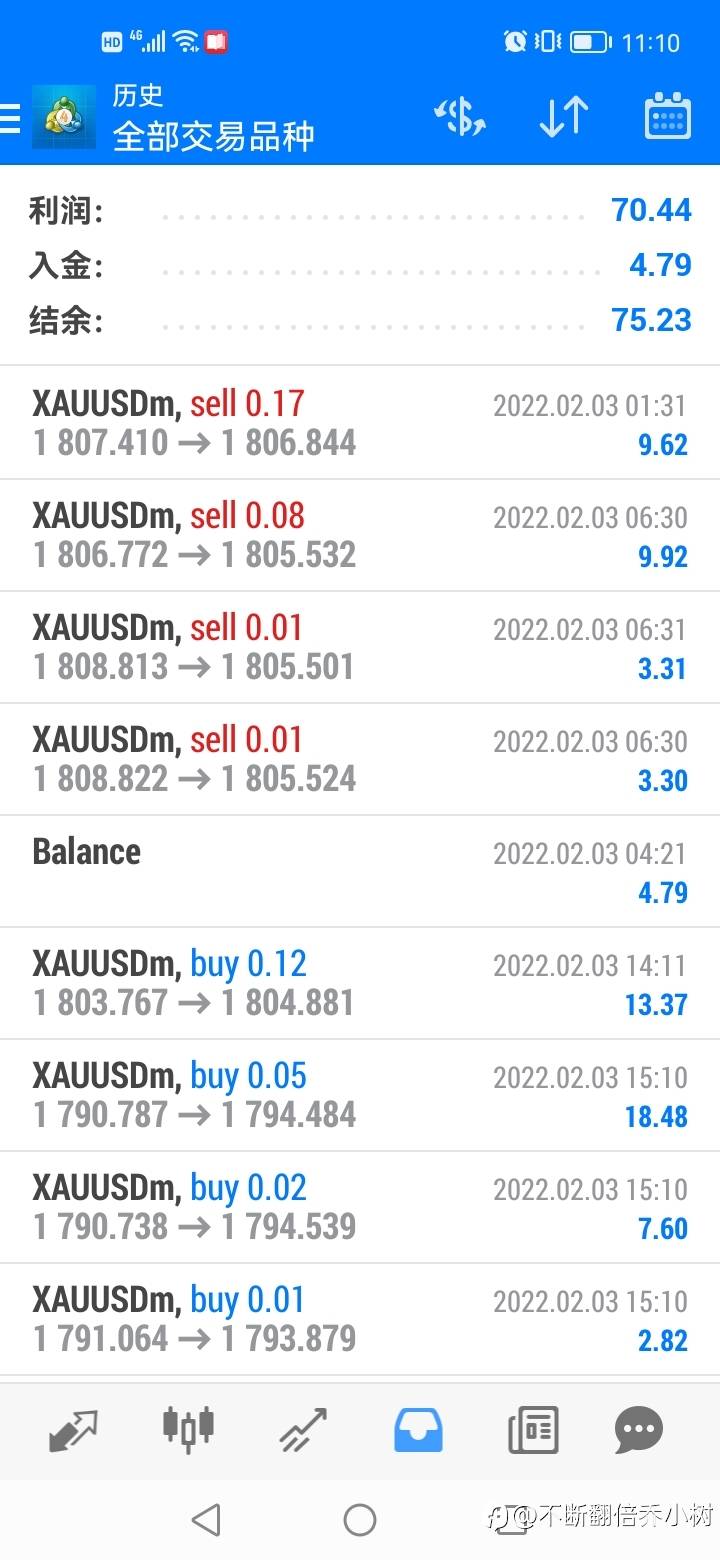
Task: Open the Balance 4.79 entry
Action: tap(360, 871)
